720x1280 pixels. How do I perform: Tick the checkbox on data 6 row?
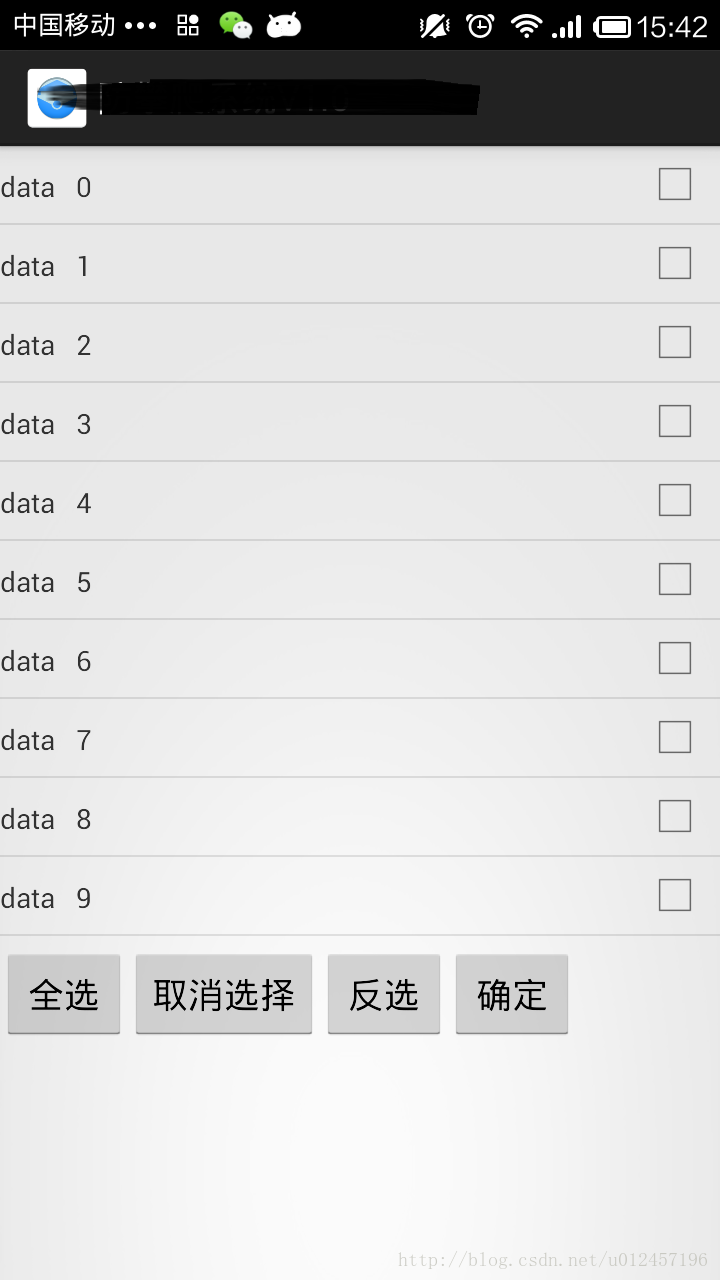[675, 658]
